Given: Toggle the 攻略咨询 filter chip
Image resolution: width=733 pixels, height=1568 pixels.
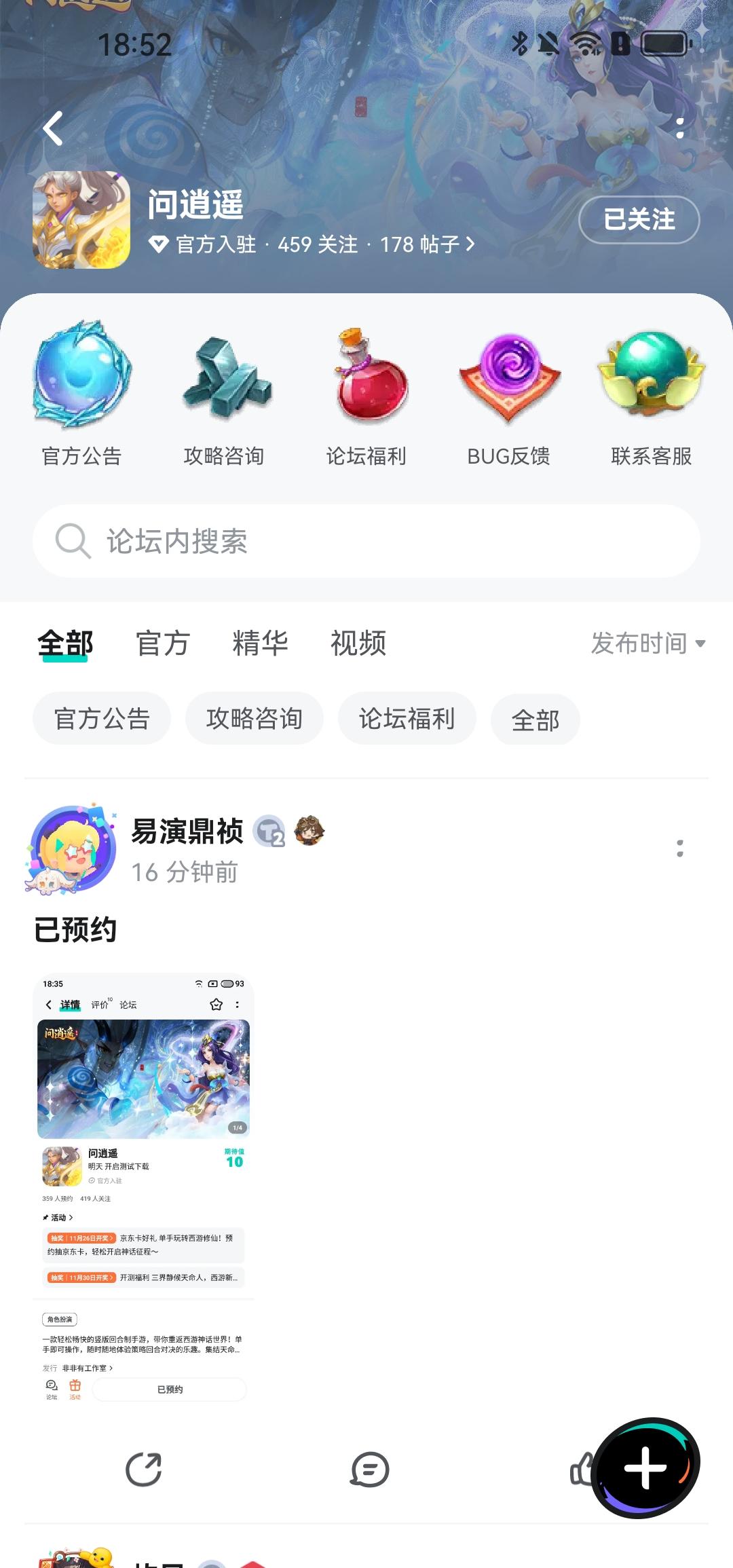Looking at the screenshot, I should pyautogui.click(x=254, y=719).
